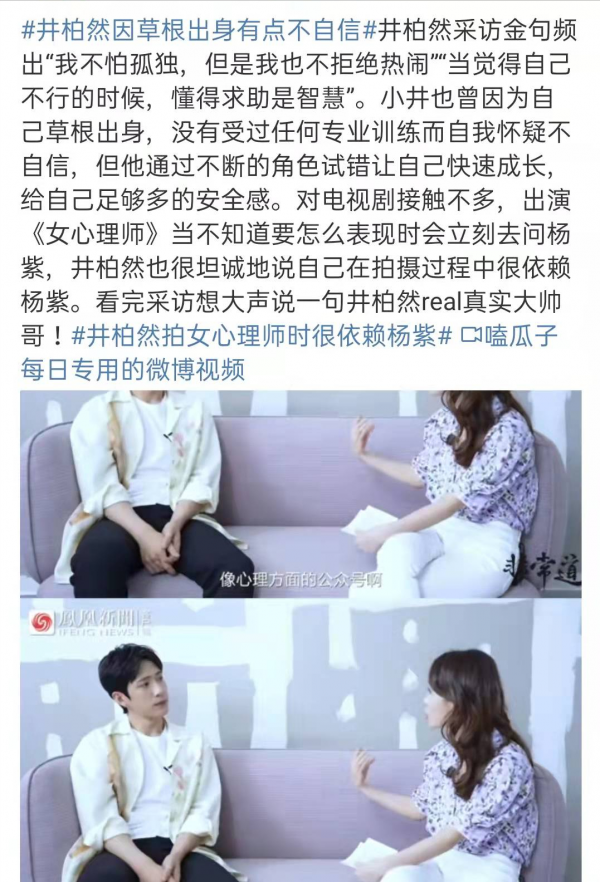This screenshot has width=600, height=882.
Task: View first interview image with subtitle 像心理方面的公众号啊
Action: (x=300, y=493)
